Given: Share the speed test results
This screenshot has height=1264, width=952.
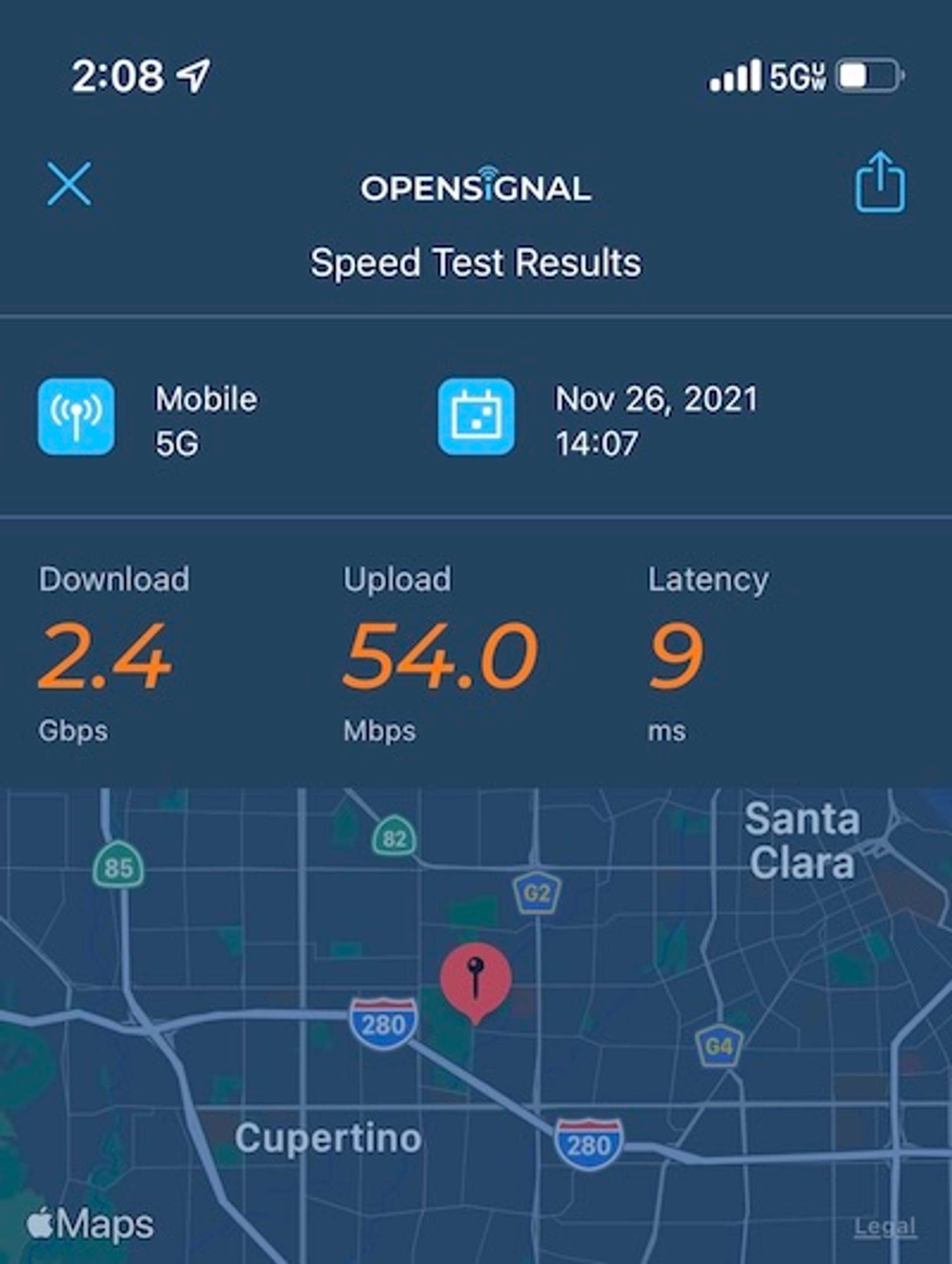Looking at the screenshot, I should pyautogui.click(x=880, y=182).
